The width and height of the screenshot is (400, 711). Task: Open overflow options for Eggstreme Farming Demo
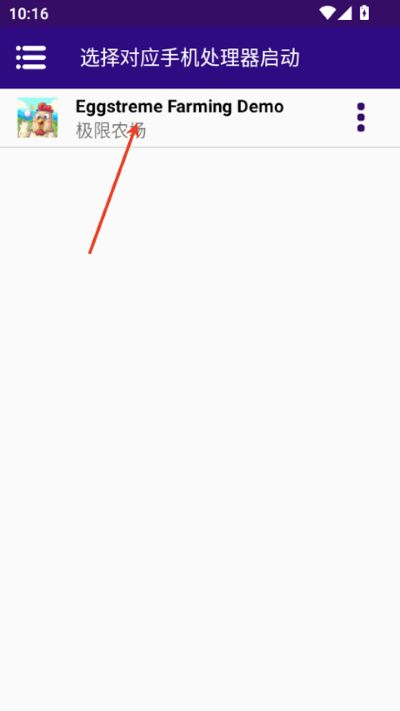tap(361, 117)
